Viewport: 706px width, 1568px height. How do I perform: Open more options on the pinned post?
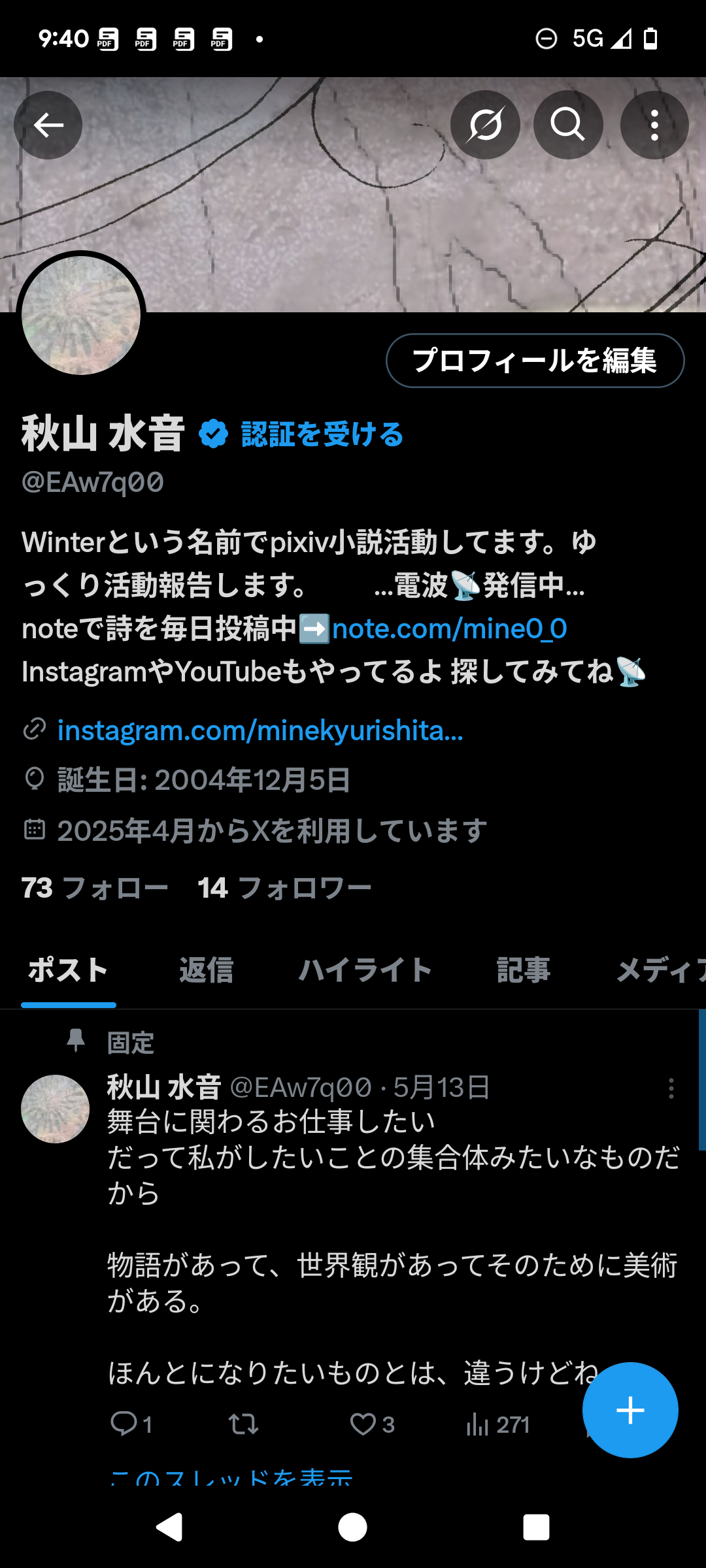(x=671, y=1088)
